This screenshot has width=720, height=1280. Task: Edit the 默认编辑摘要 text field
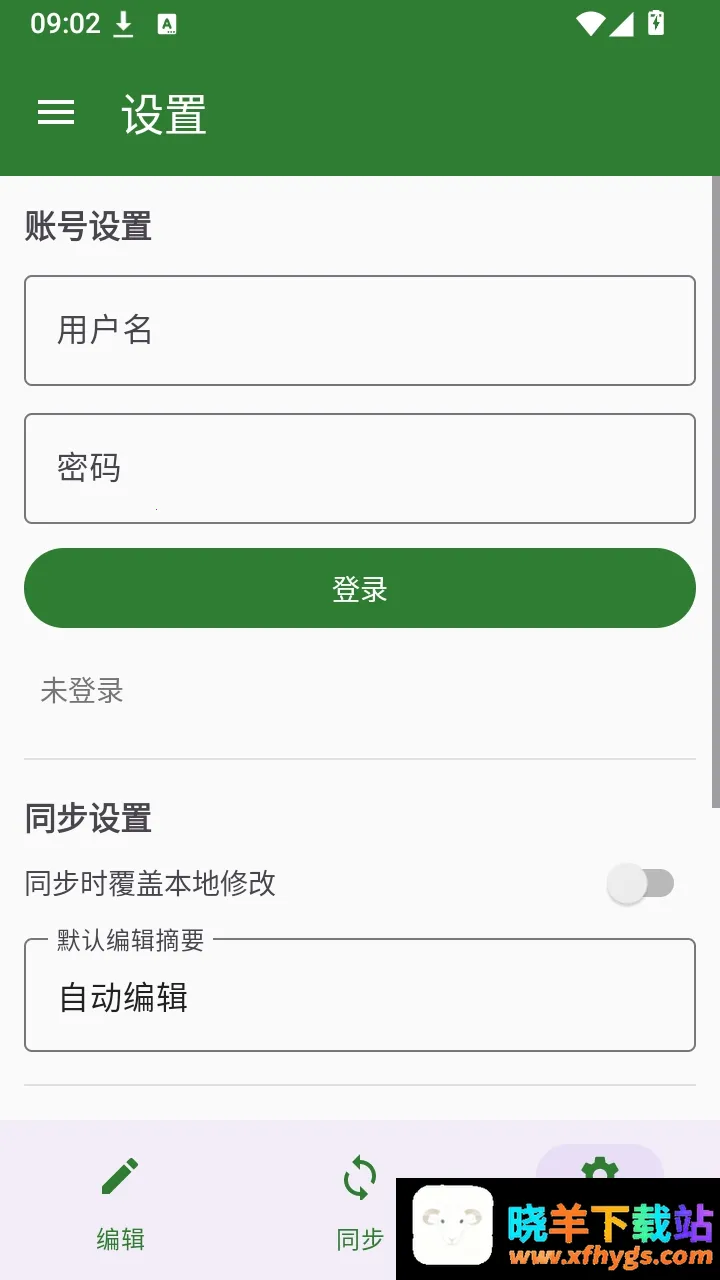point(360,995)
